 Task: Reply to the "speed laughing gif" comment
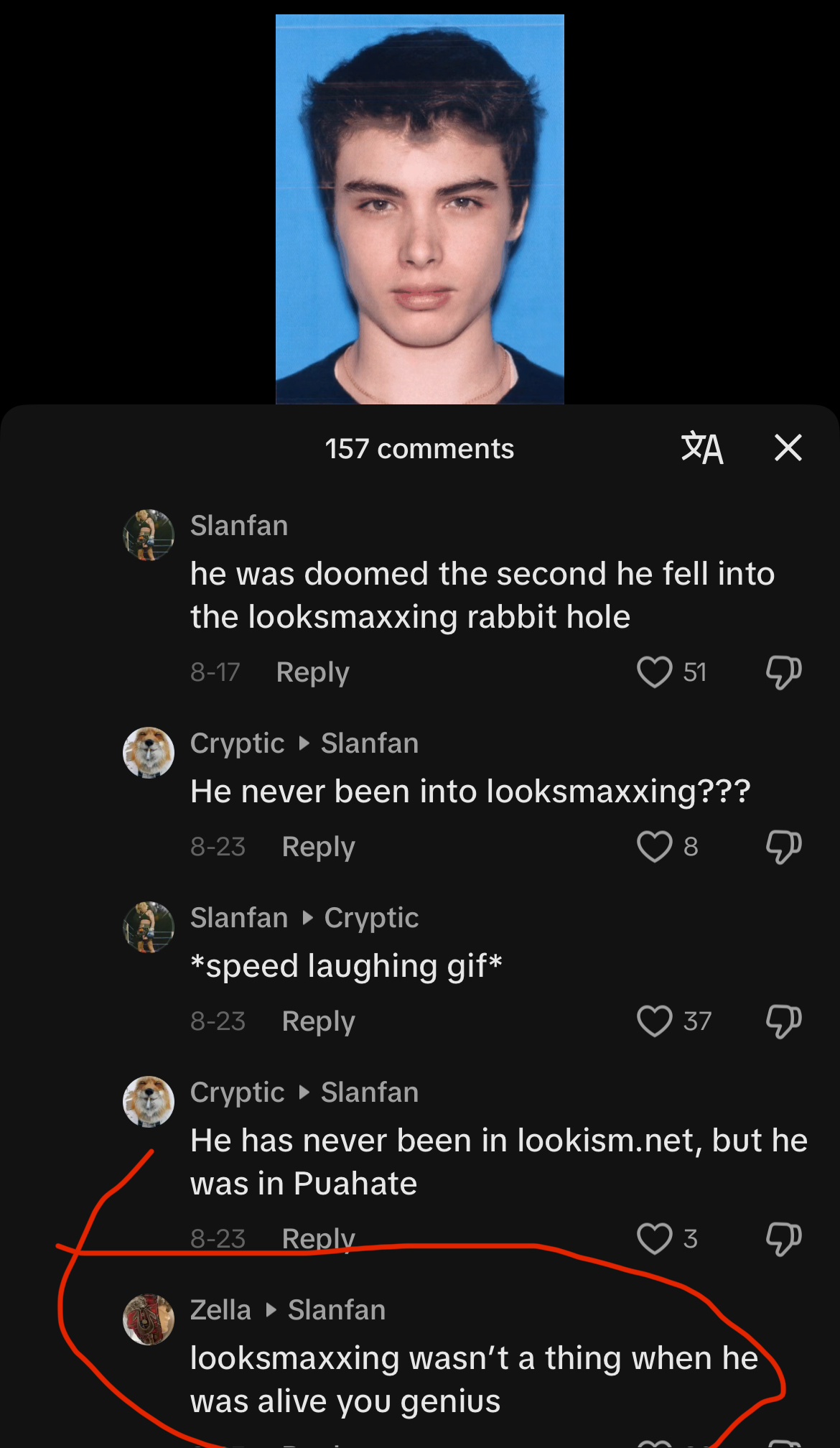coord(318,1021)
